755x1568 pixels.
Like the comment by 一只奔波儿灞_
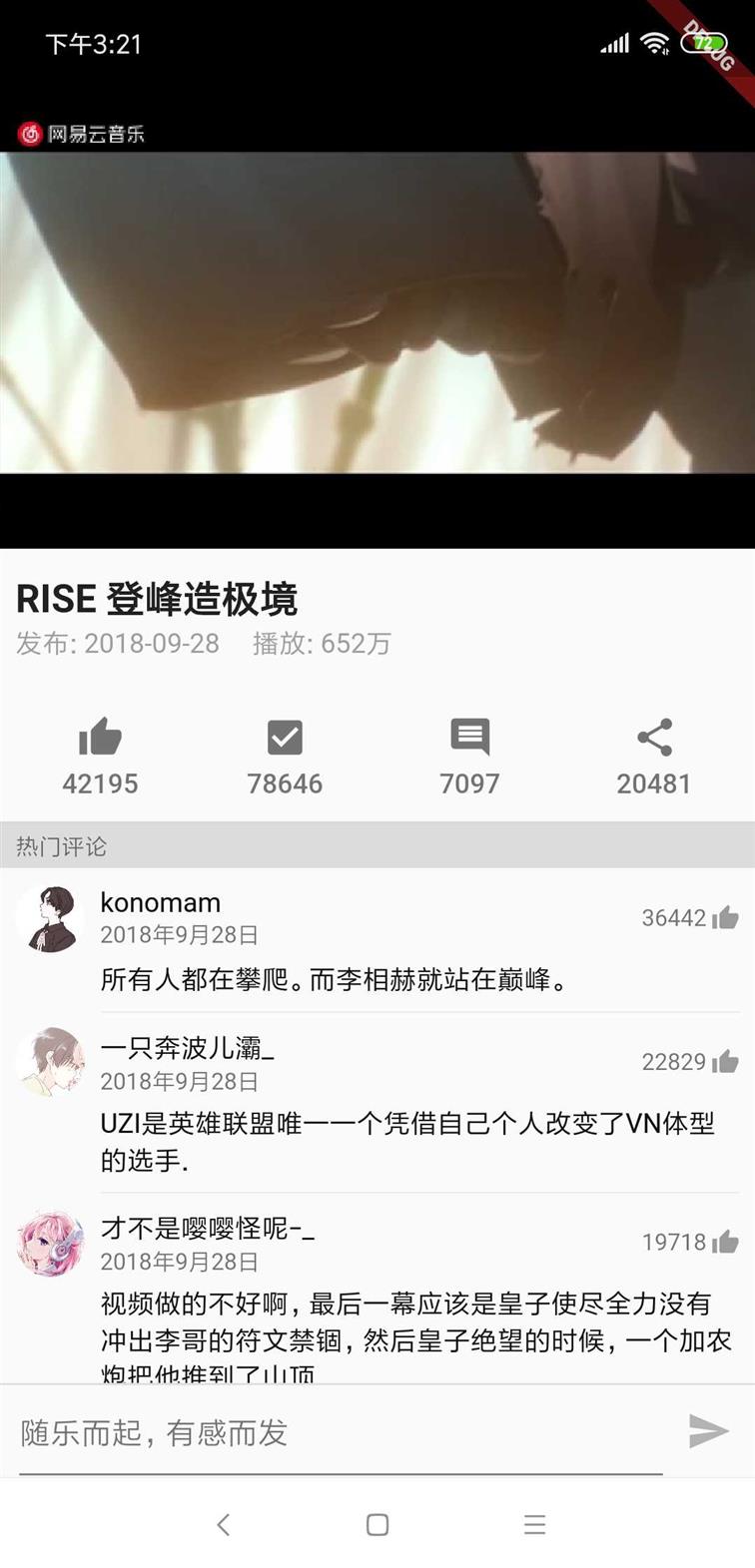[x=725, y=1061]
